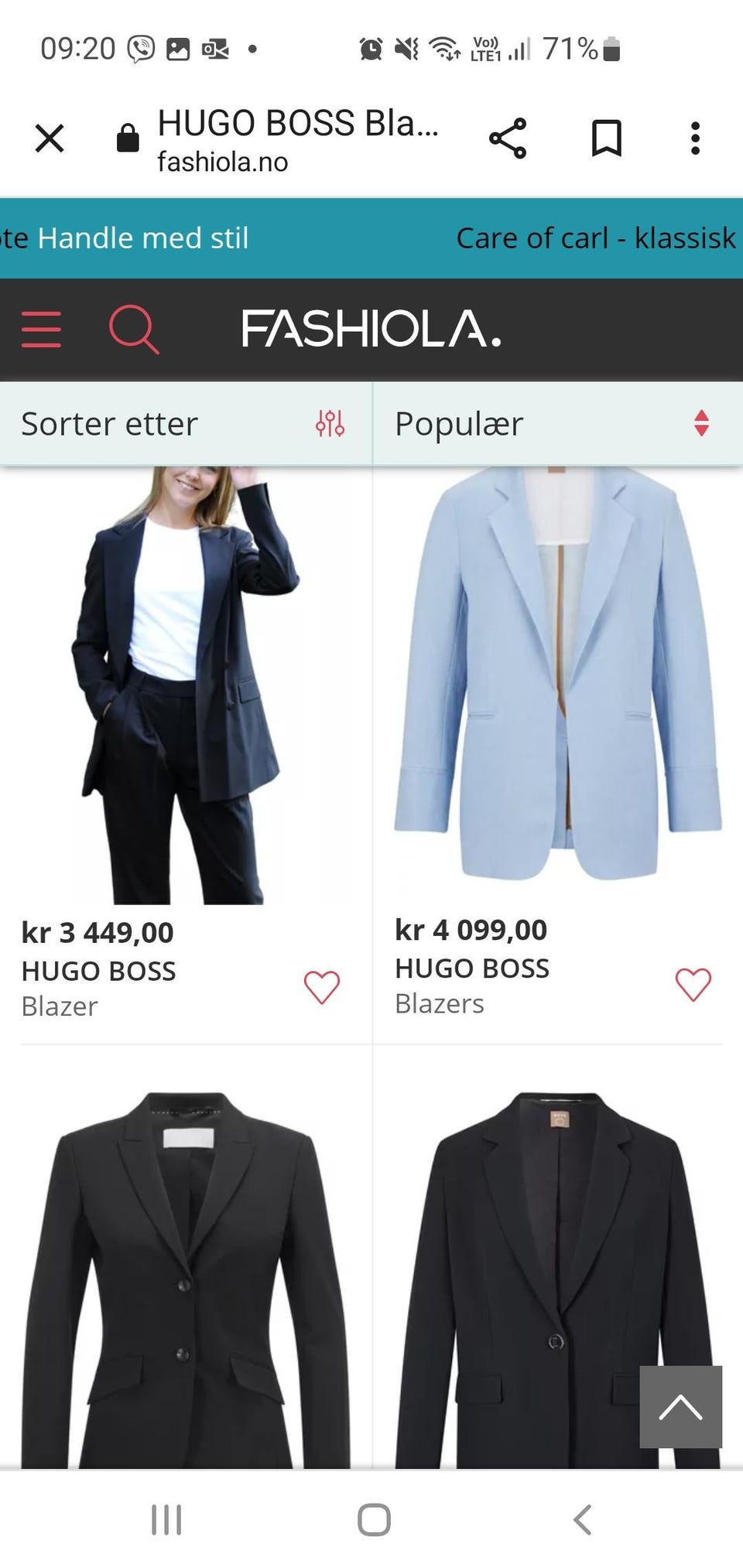Open the filter sliders next to Sorter etter
Screen dimensions: 743x1568
[330, 423]
